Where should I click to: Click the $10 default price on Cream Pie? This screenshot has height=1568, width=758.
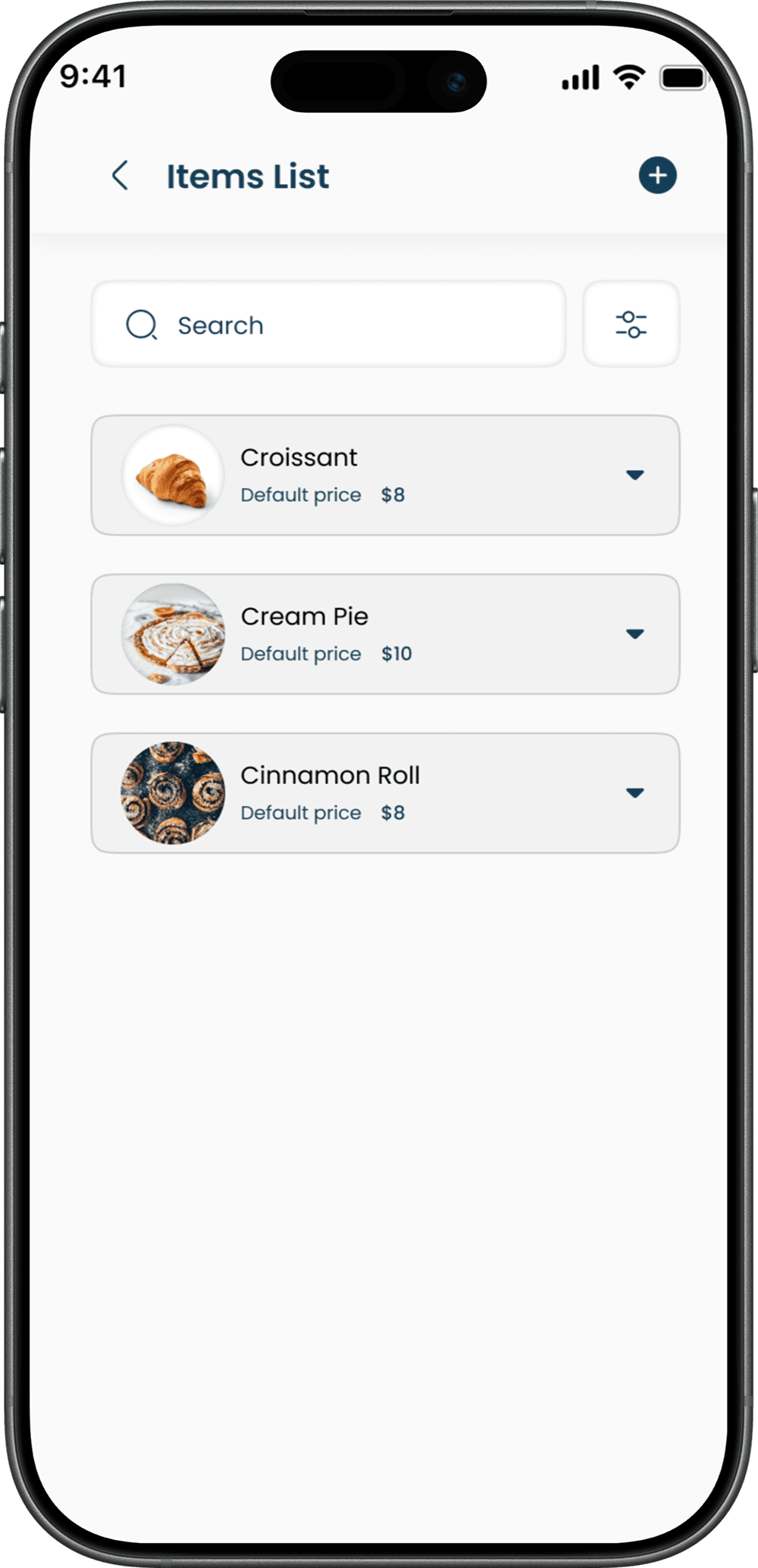397,653
